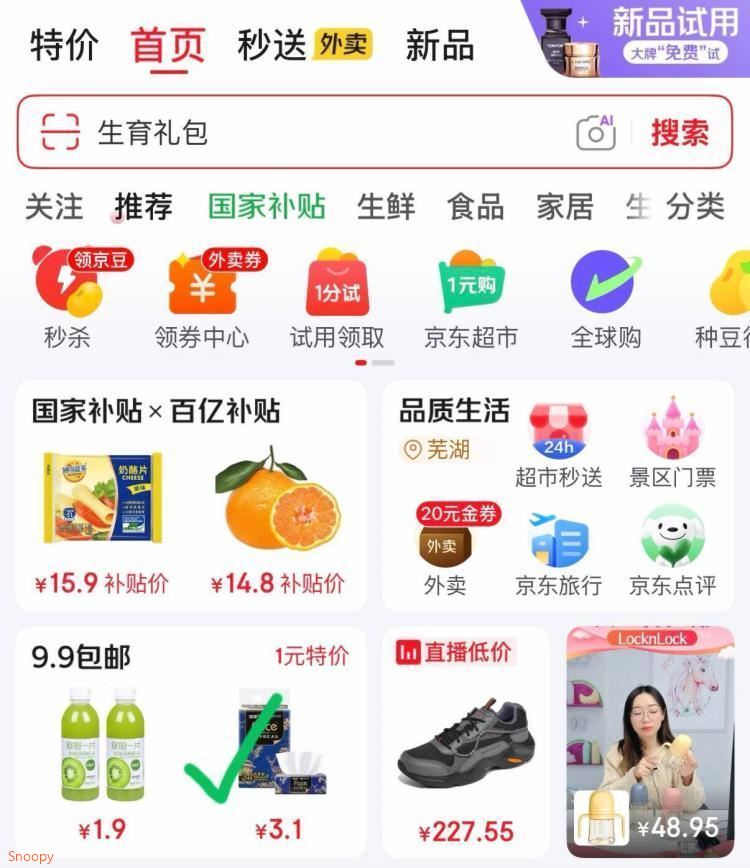This screenshot has width=750, height=868.
Task: Select the 生鲜 category tab
Action: (386, 207)
